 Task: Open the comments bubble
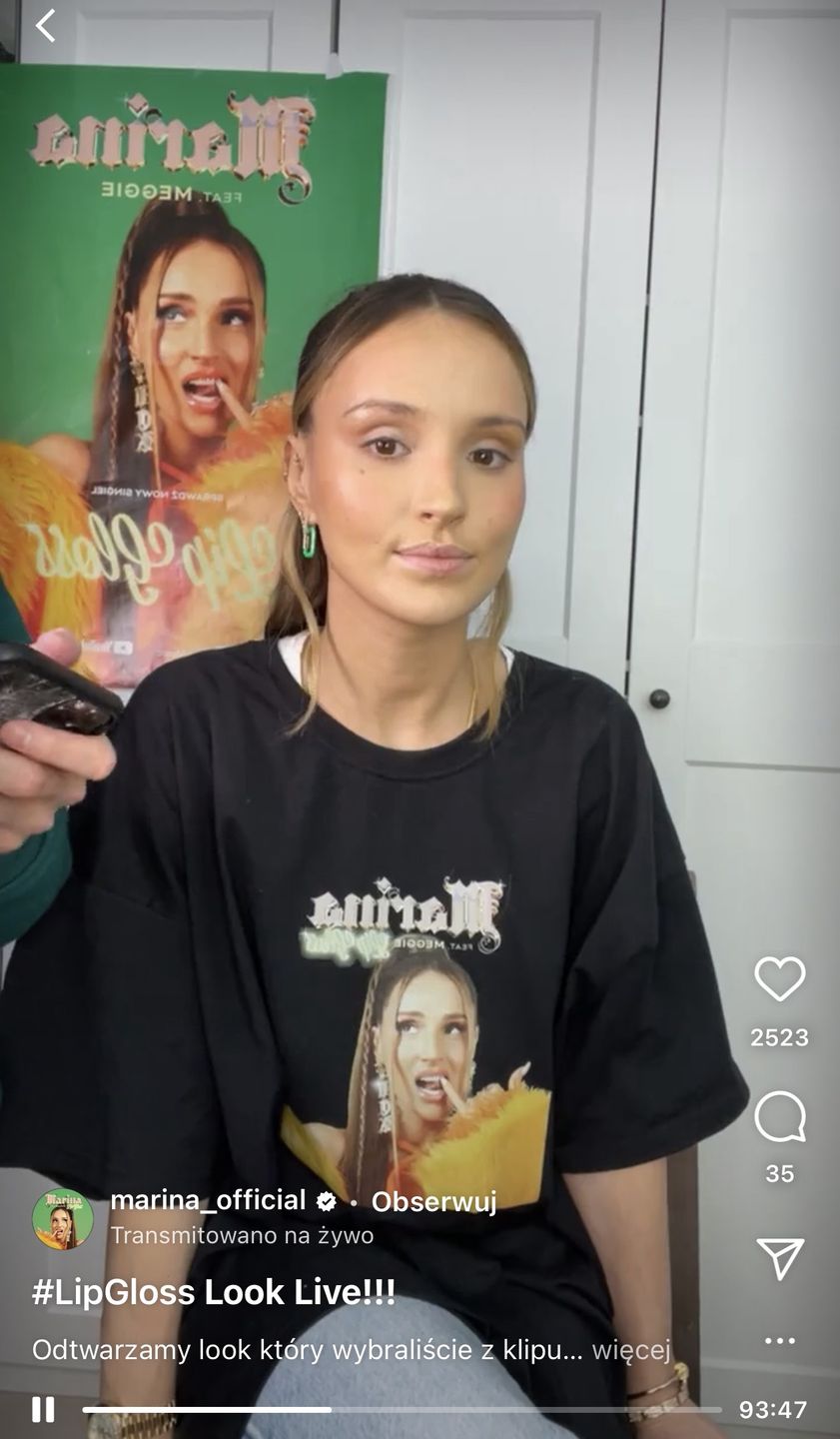click(779, 1116)
